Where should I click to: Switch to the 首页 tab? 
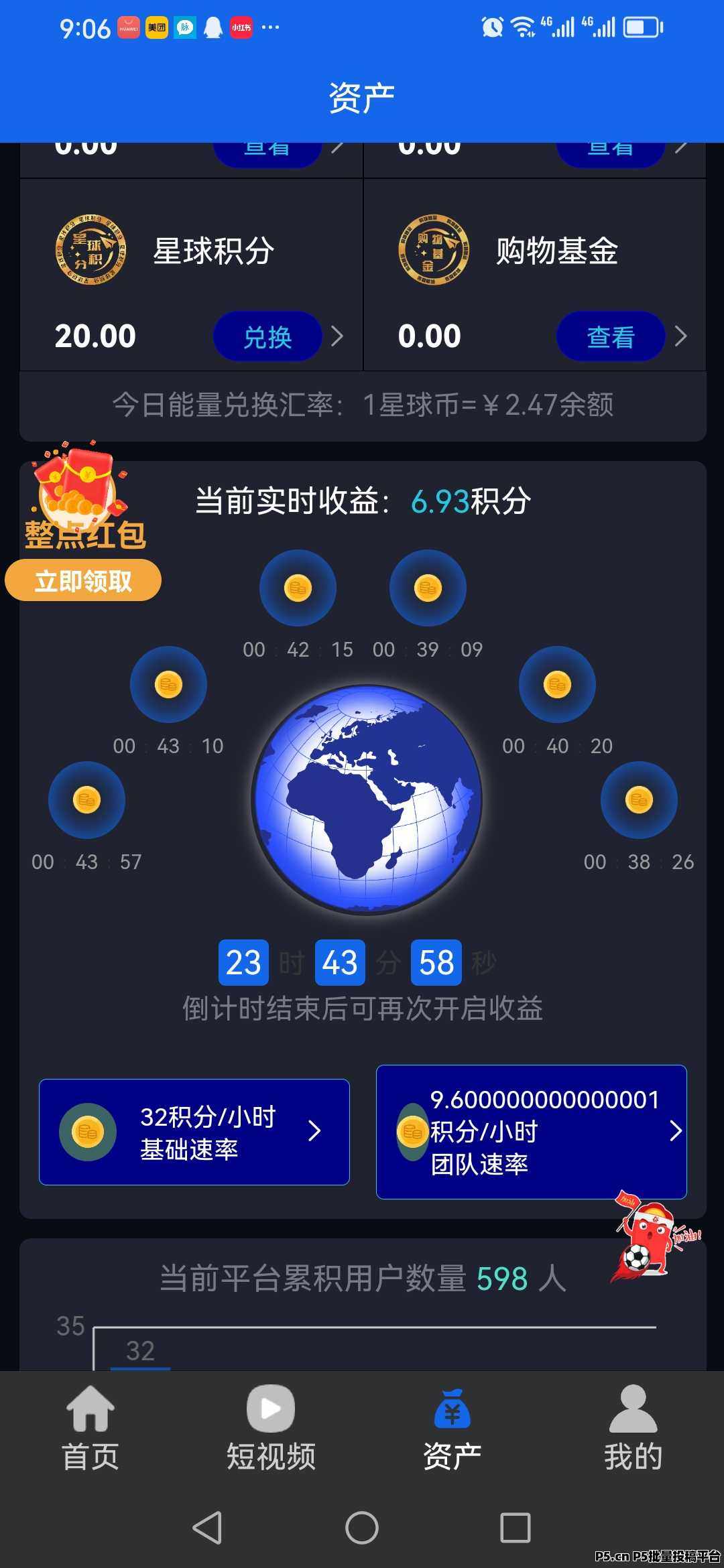[90, 1428]
